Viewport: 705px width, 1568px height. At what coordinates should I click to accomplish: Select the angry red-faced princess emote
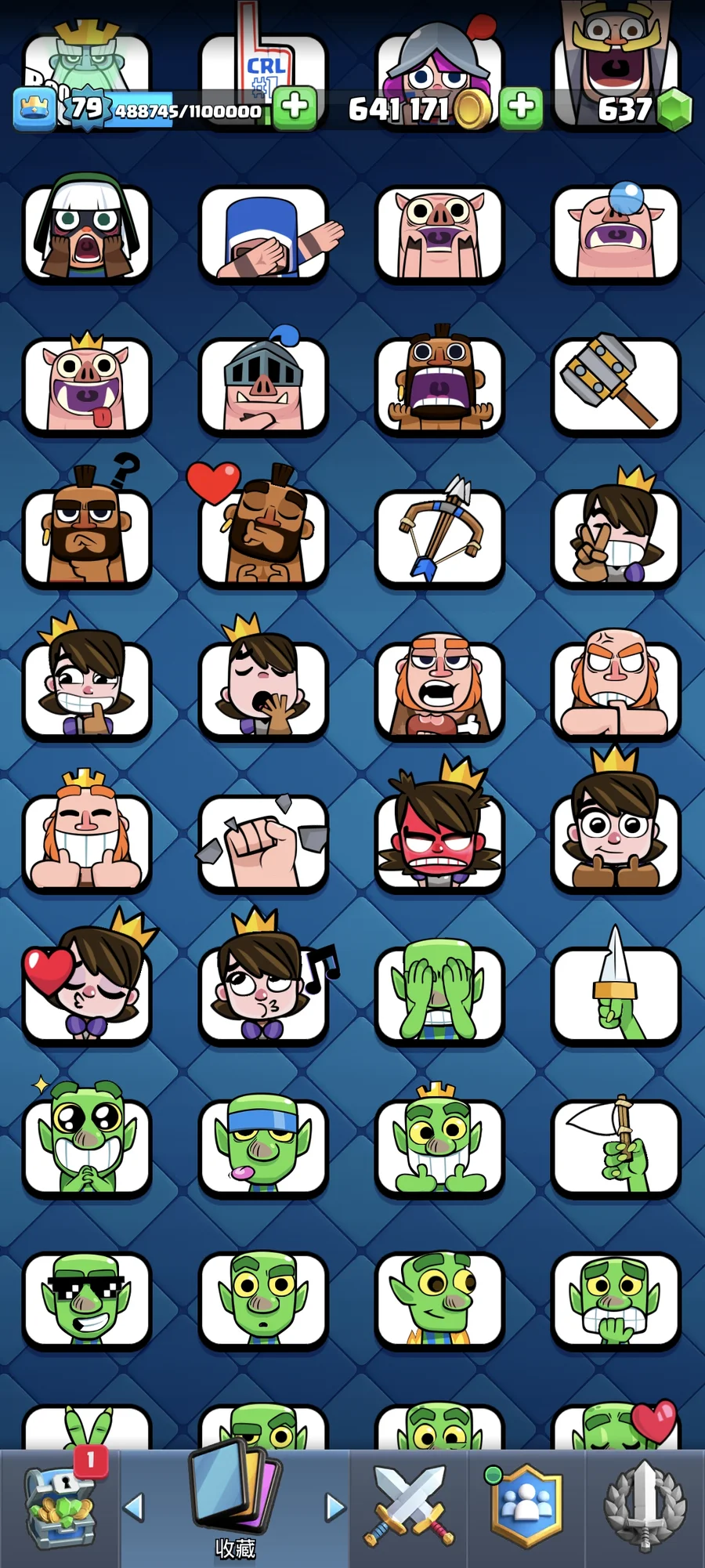click(x=439, y=842)
